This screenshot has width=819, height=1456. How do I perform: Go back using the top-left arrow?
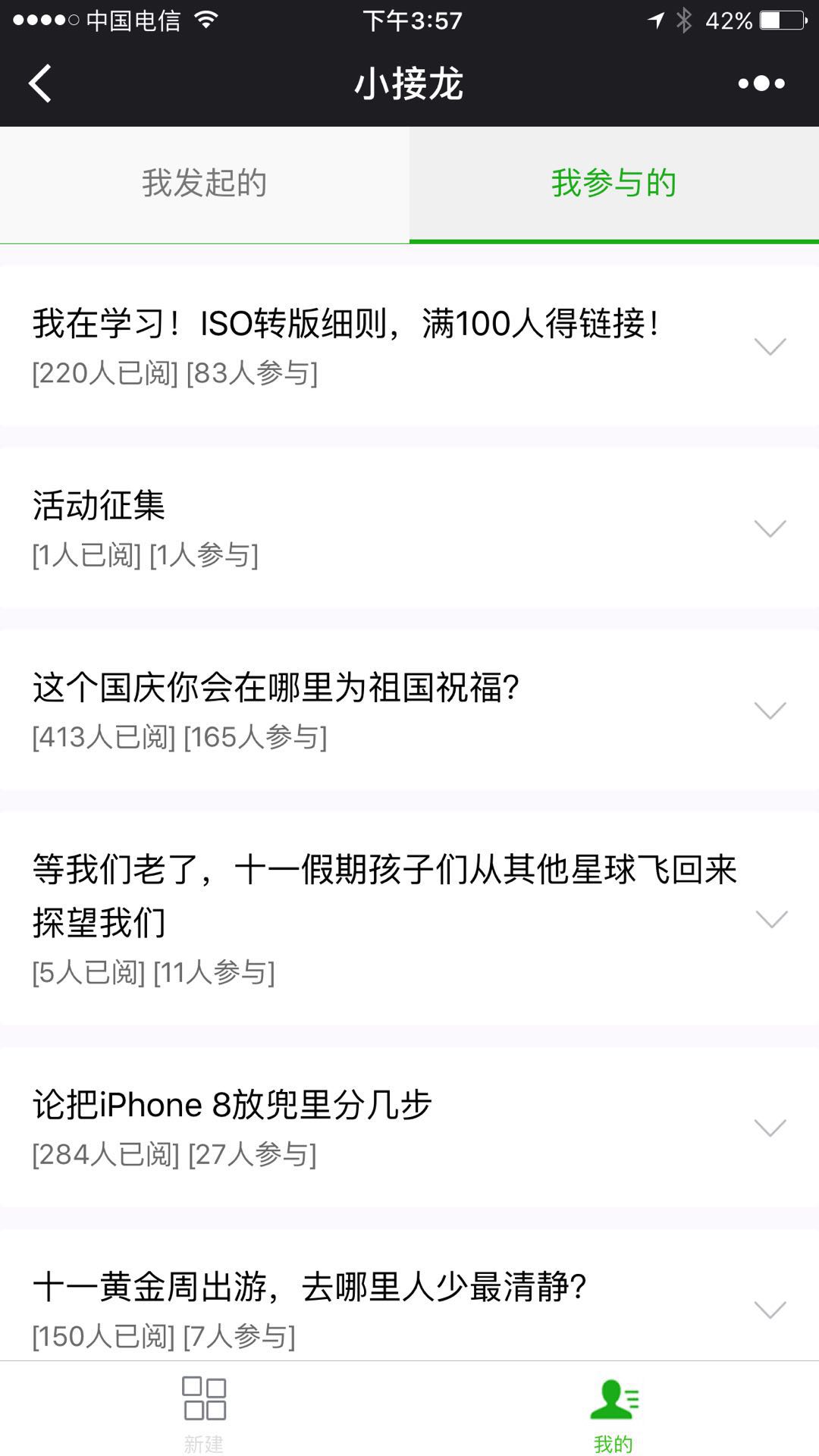point(40,83)
